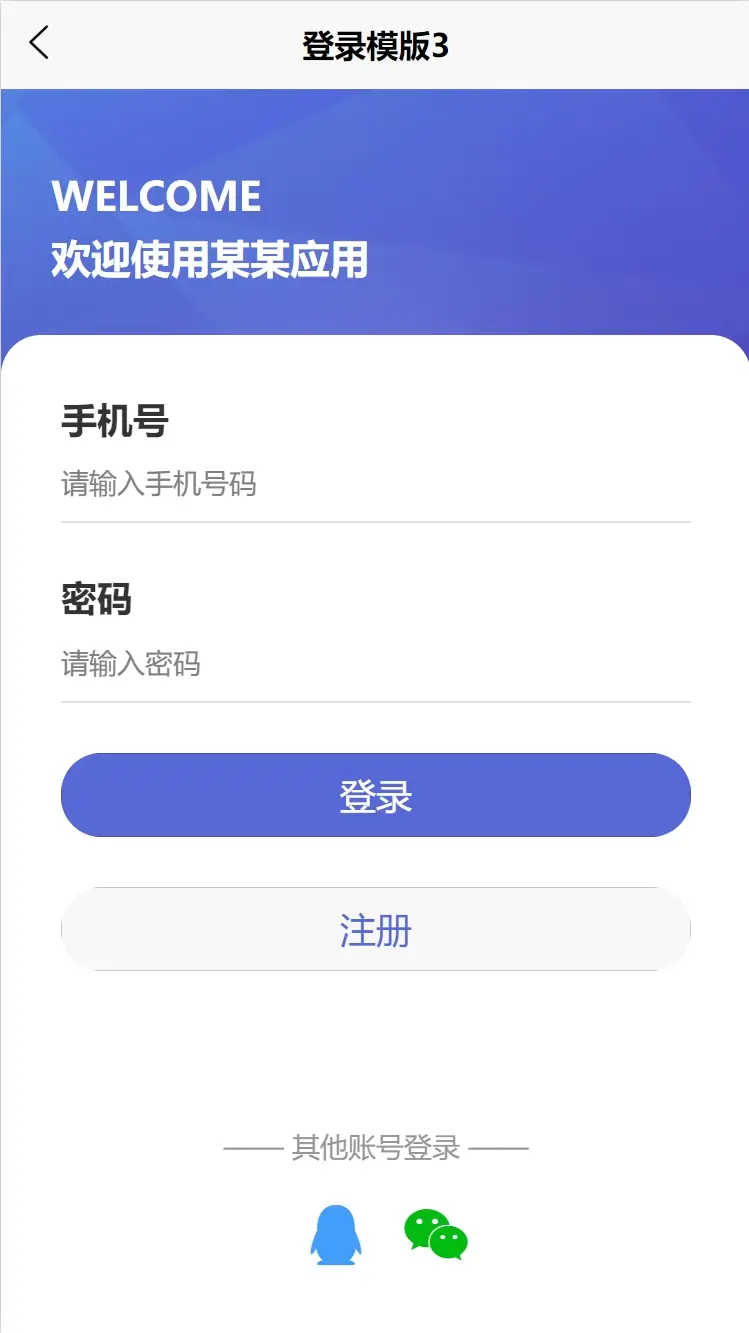Open registration via 注册 button
The height and width of the screenshot is (1333, 749).
pyautogui.click(x=375, y=929)
